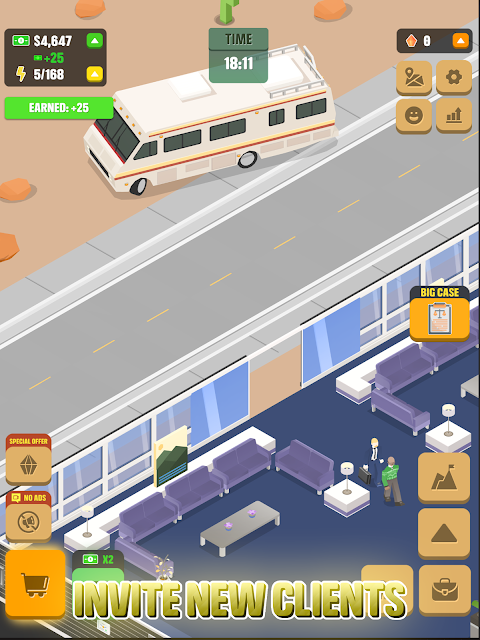480x640 pixels.
Task: Tap the No Ads button
Action: [29, 517]
